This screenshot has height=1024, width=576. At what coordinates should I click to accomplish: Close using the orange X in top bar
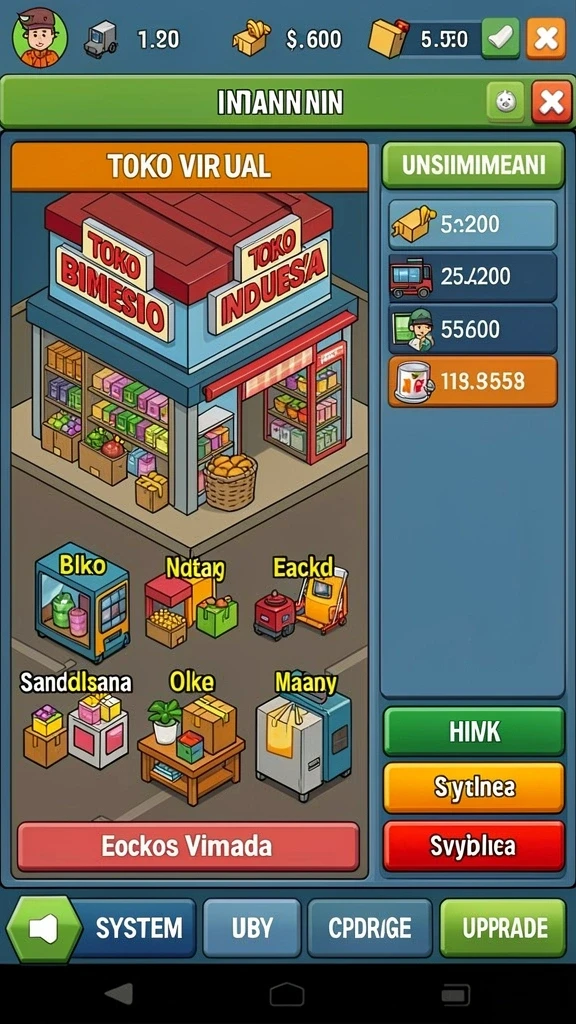[546, 38]
